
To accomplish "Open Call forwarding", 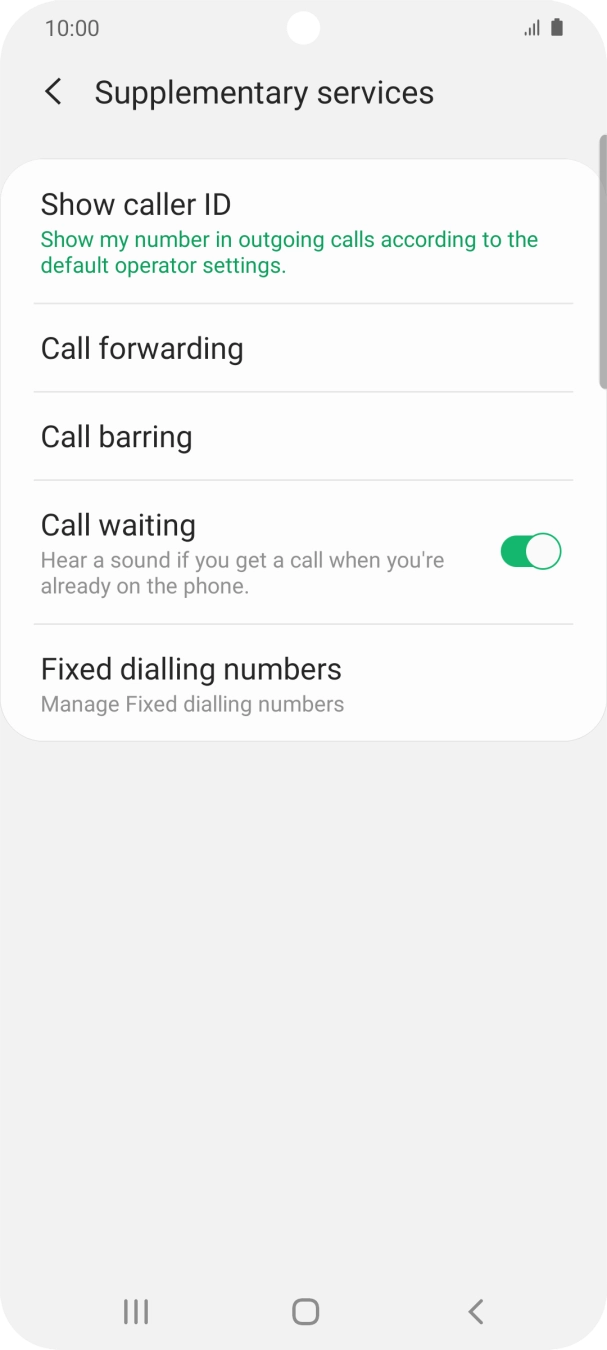I will coord(303,348).
